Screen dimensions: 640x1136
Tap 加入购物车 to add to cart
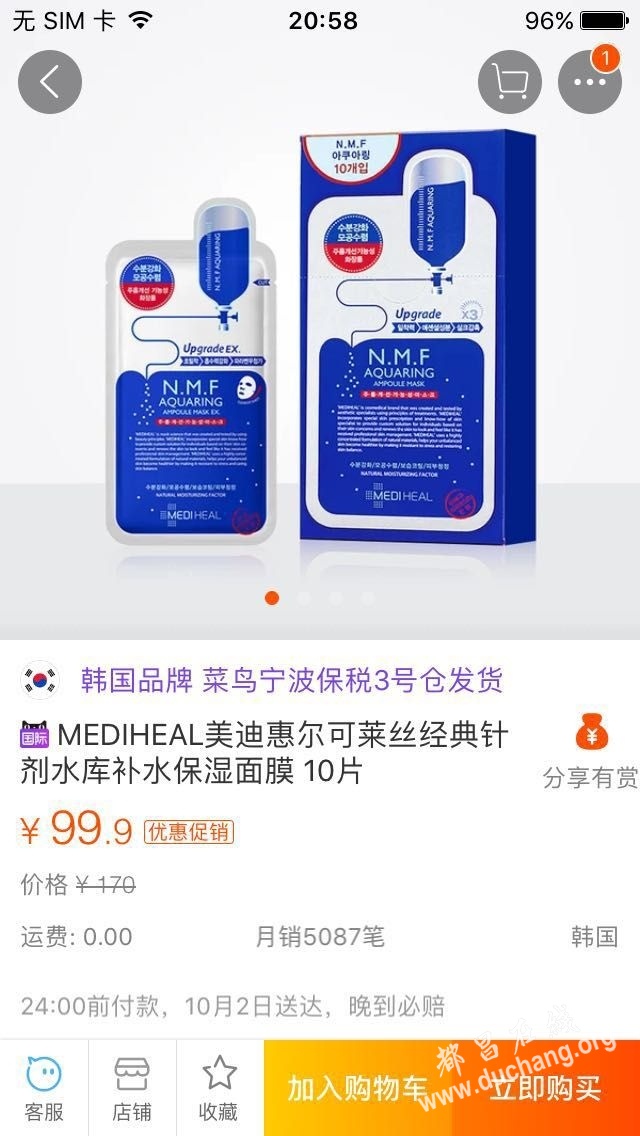click(358, 1088)
